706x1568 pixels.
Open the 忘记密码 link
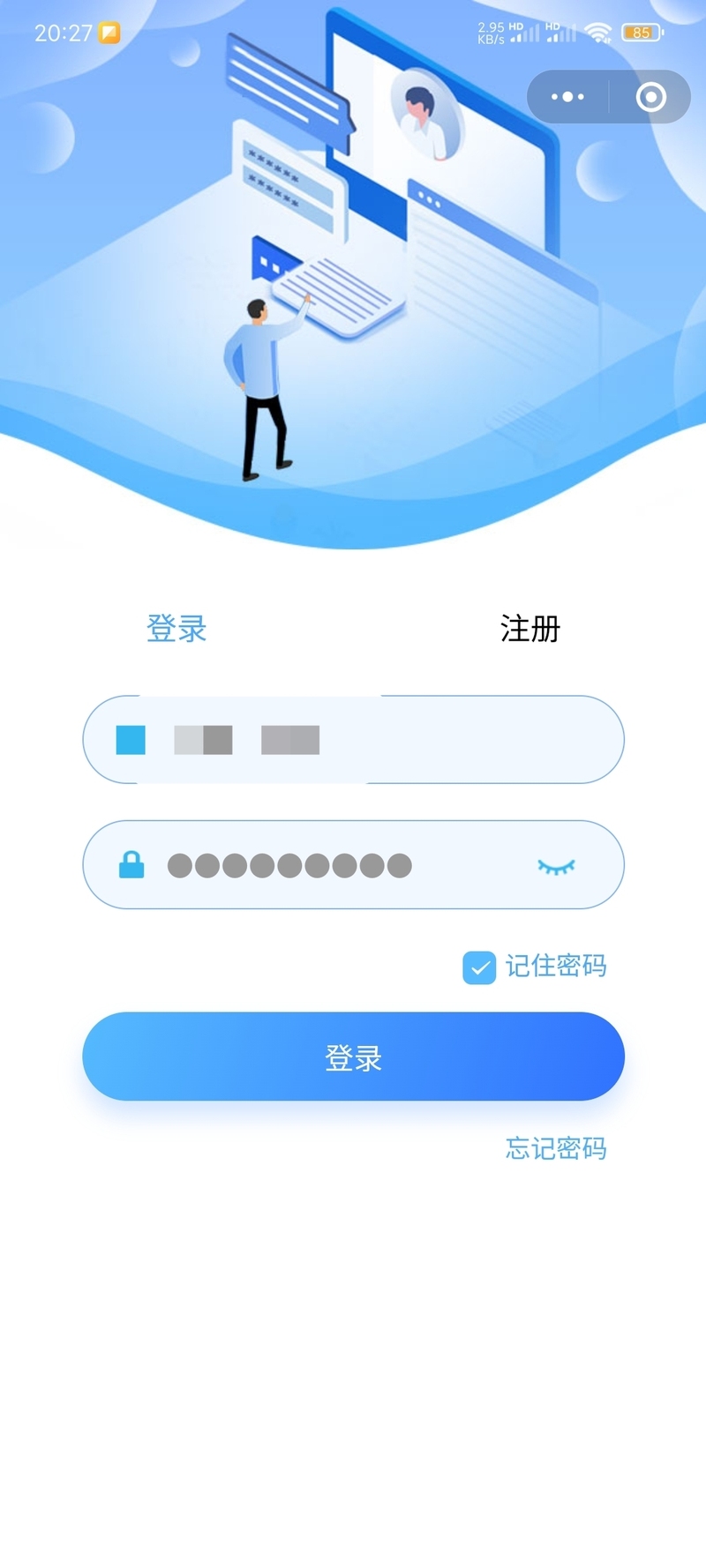556,1148
